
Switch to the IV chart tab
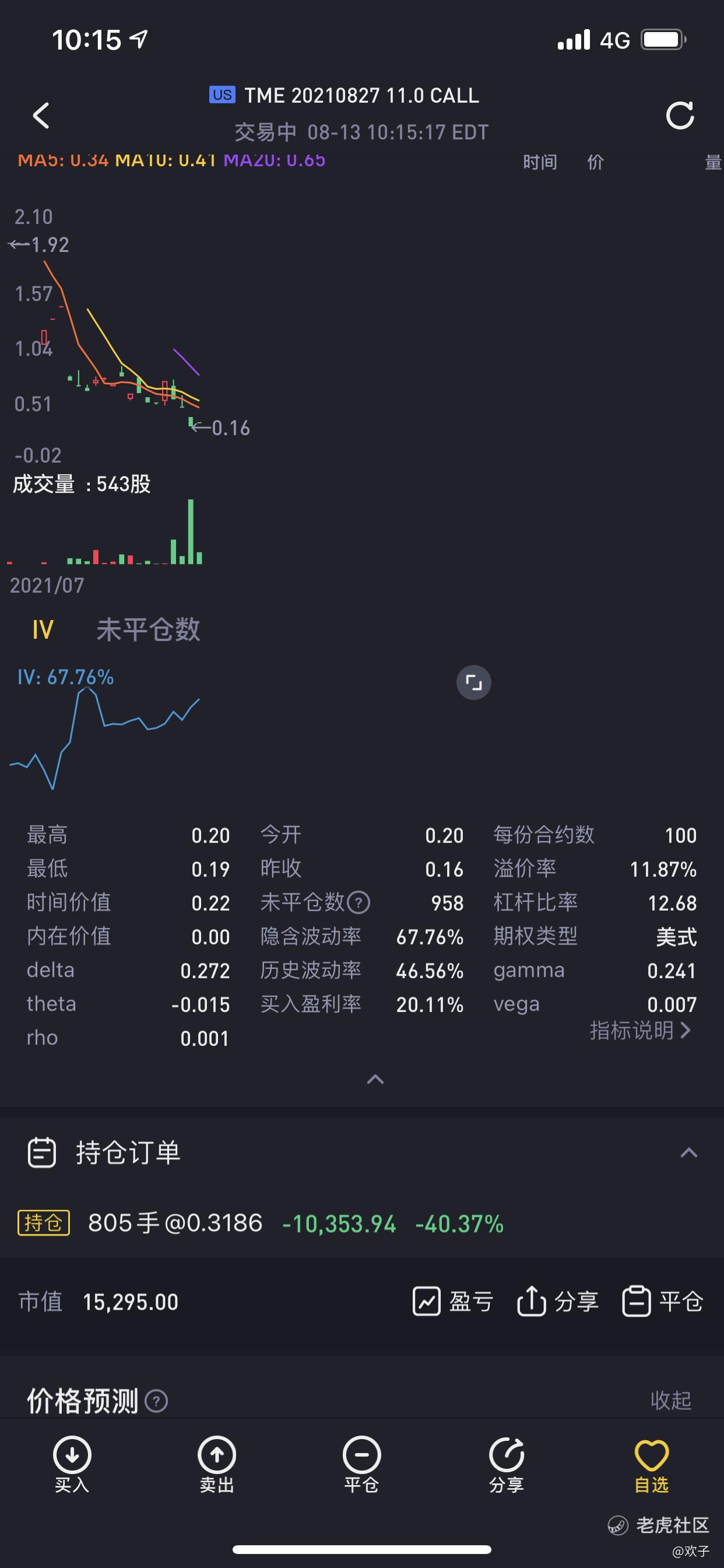pyautogui.click(x=43, y=629)
